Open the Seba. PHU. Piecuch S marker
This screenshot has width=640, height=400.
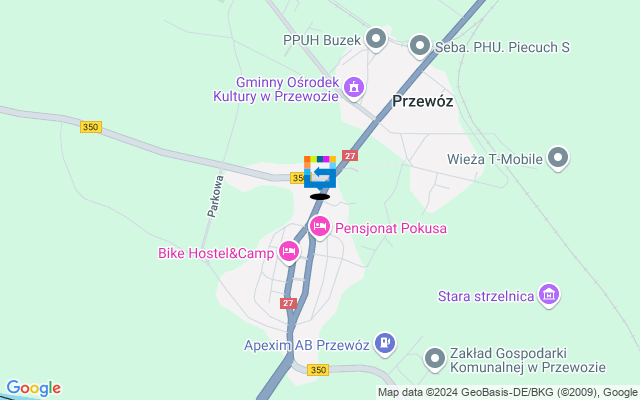coord(420,46)
